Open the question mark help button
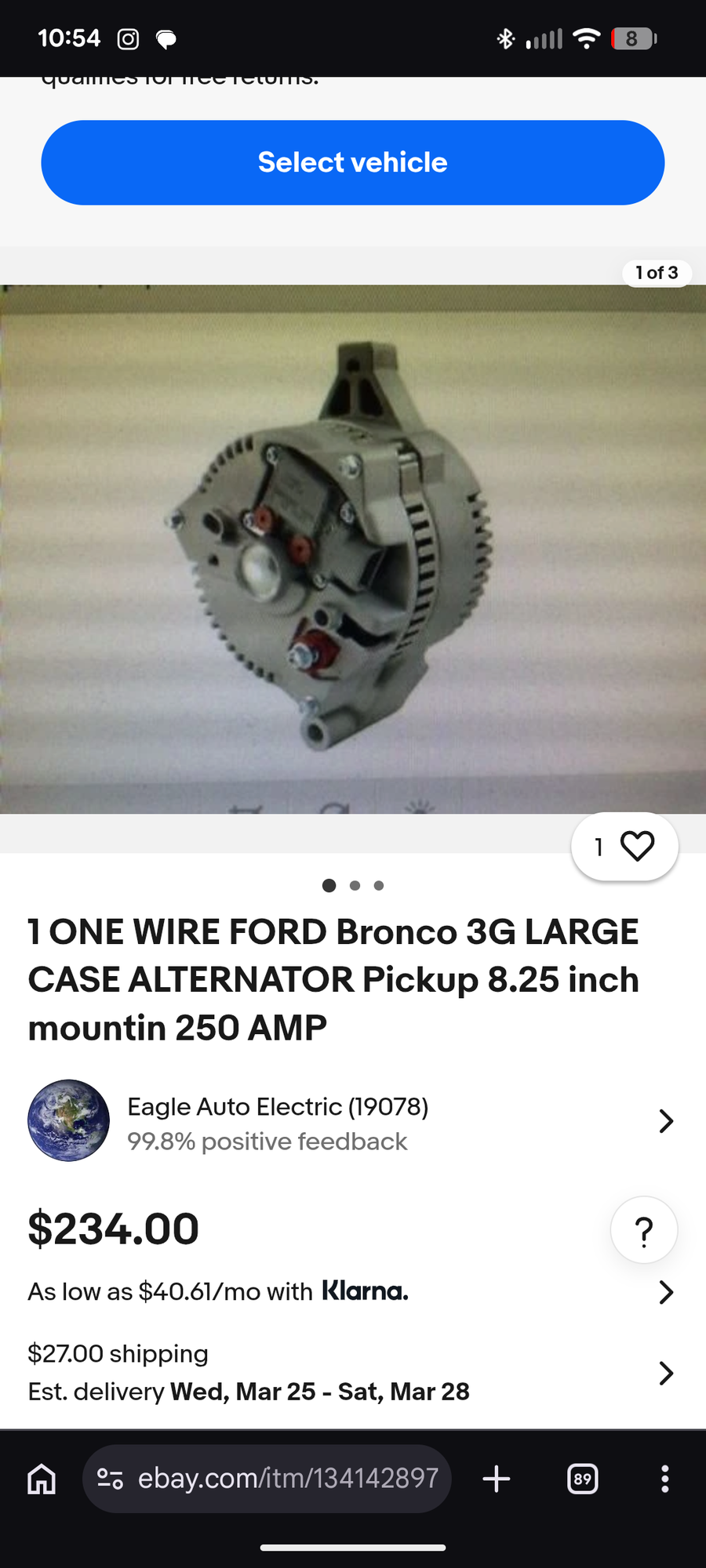Image resolution: width=706 pixels, height=1568 pixels. click(643, 1231)
